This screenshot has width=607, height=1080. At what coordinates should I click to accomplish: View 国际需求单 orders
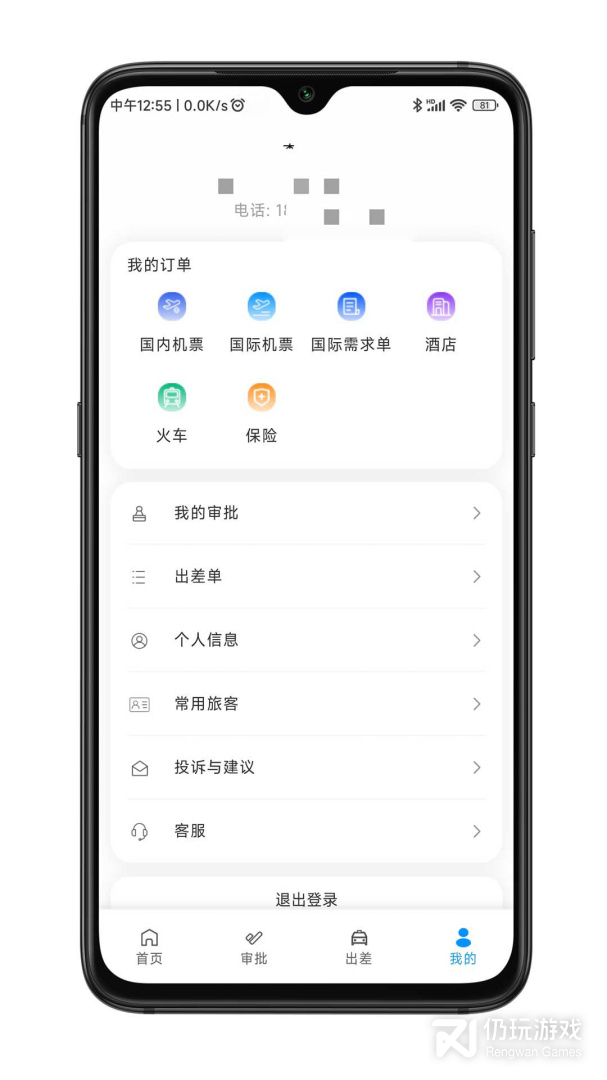(x=351, y=321)
